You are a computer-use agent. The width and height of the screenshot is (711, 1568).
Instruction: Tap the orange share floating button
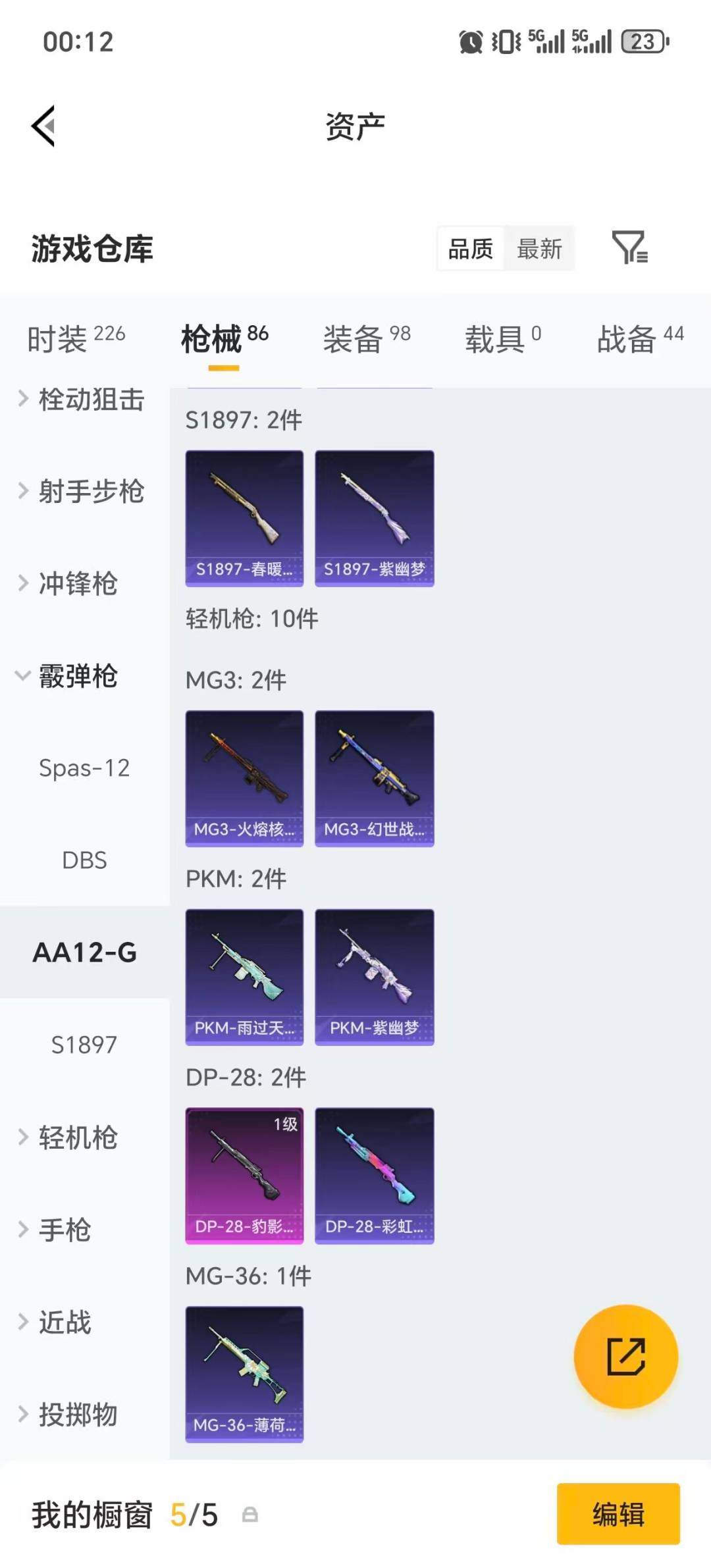pyautogui.click(x=625, y=1357)
